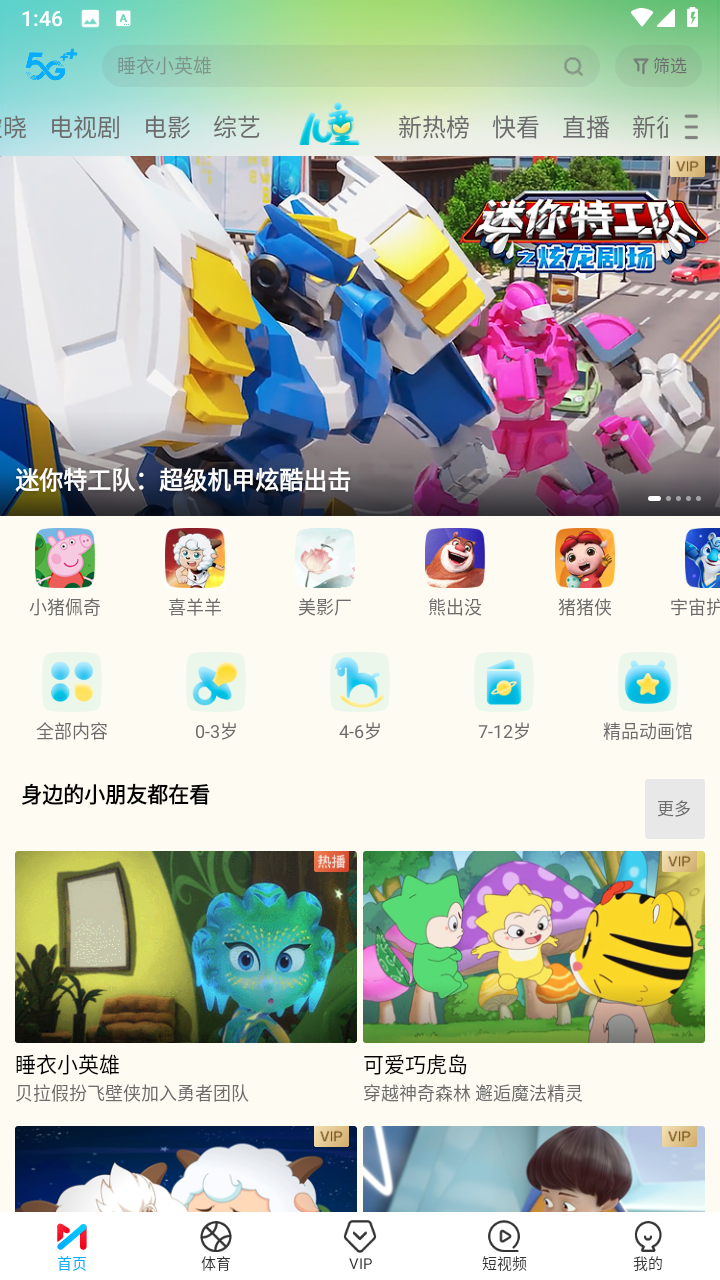
Task: Open the 筛选 filter button
Action: (x=659, y=66)
